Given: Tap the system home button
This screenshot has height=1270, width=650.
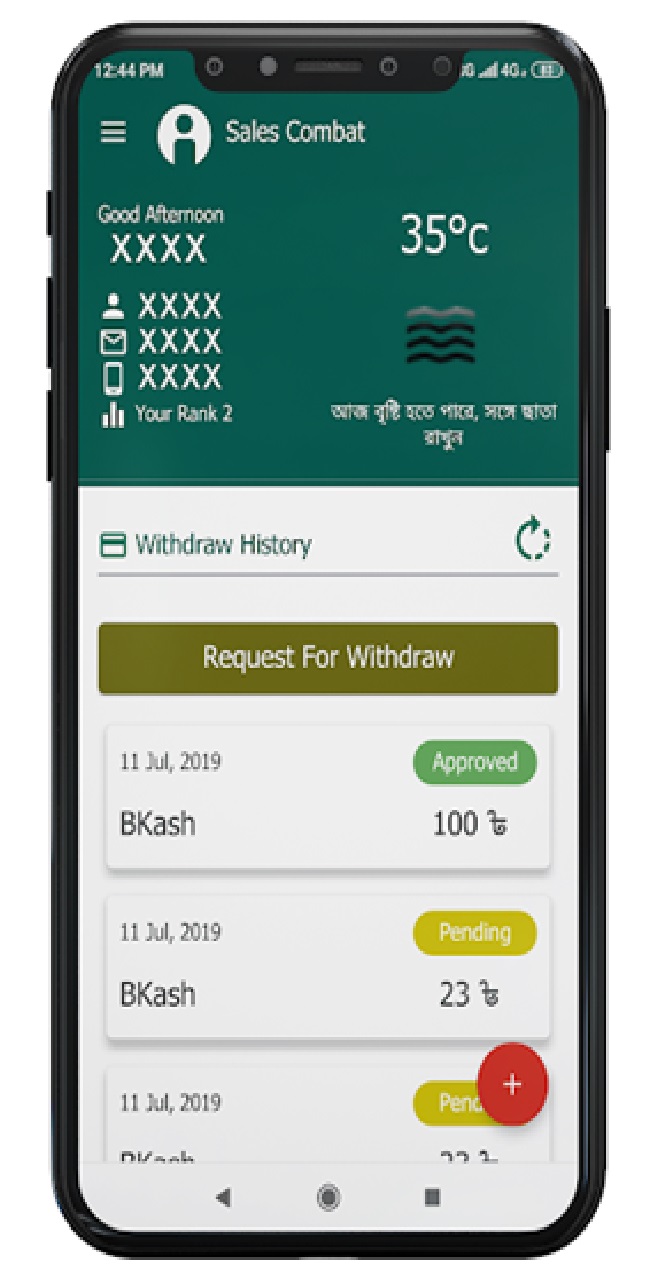Looking at the screenshot, I should pyautogui.click(x=327, y=1197).
